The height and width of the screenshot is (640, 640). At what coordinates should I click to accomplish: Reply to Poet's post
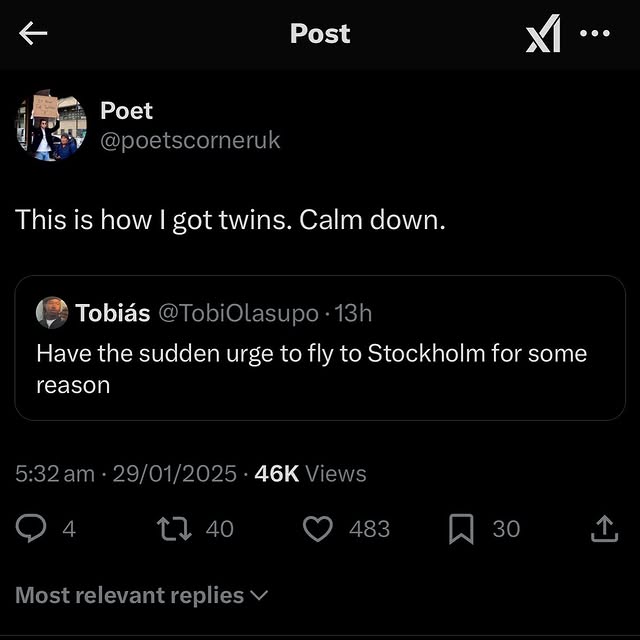pyautogui.click(x=32, y=529)
